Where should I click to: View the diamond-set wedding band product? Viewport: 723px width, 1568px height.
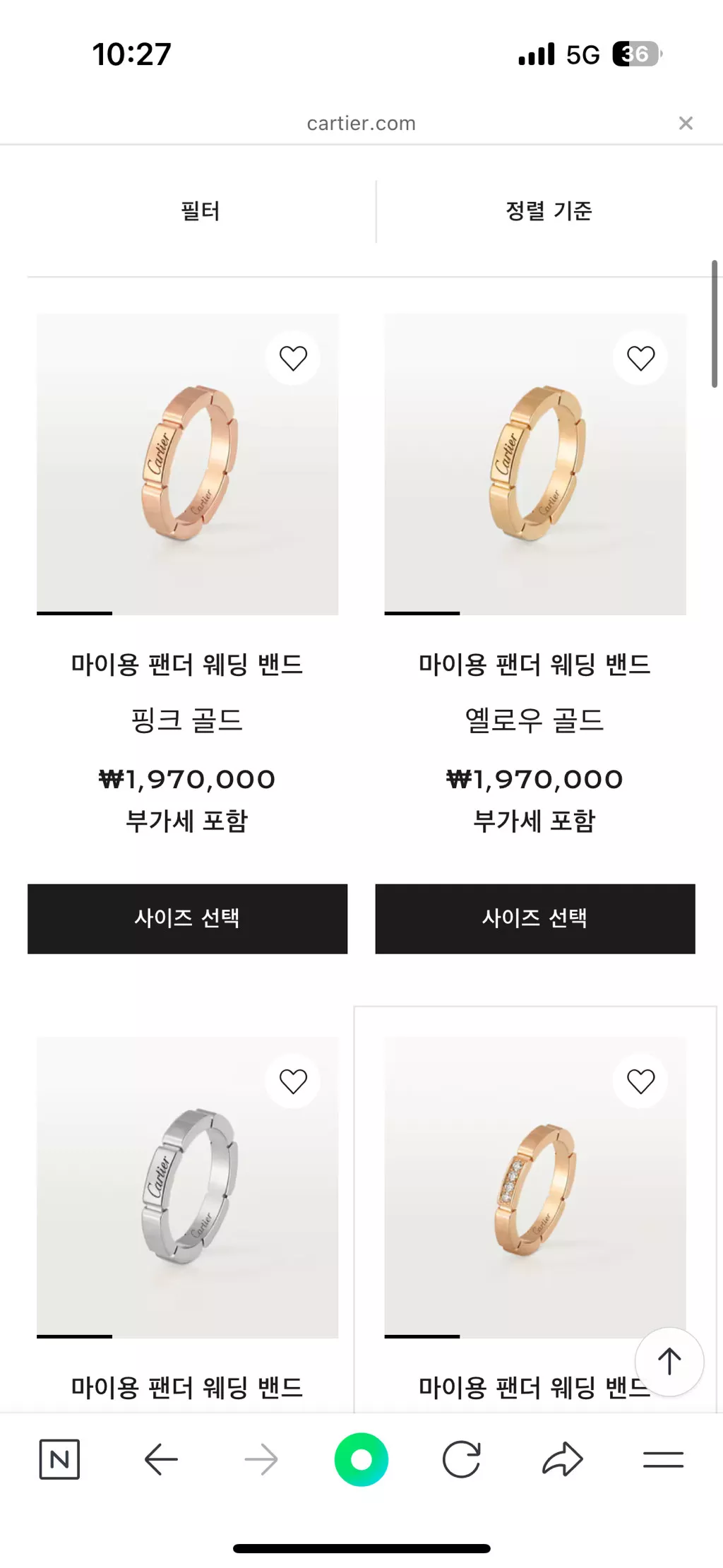pyautogui.click(x=534, y=1188)
